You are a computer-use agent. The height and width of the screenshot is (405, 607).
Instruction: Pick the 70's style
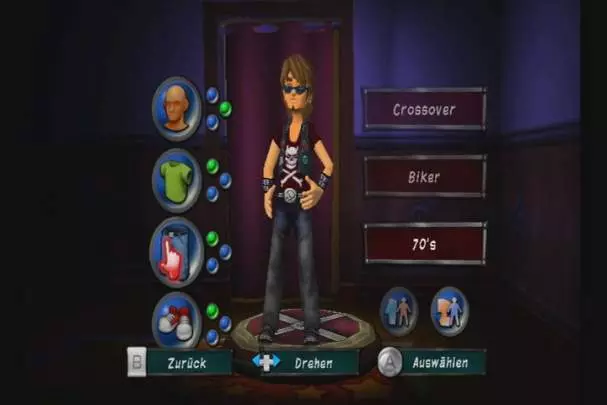pyautogui.click(x=424, y=243)
